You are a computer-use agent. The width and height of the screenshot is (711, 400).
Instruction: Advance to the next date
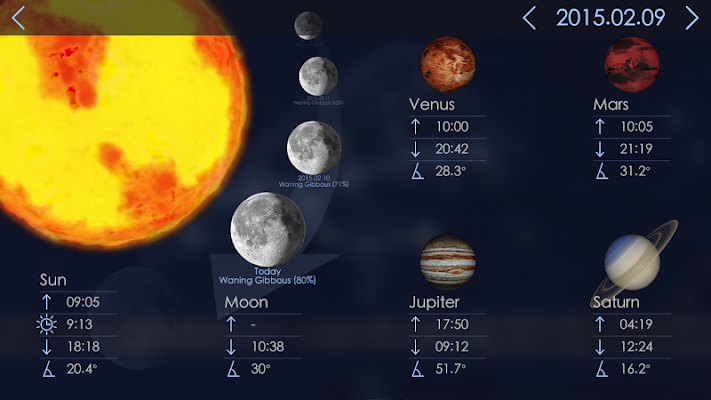pos(692,17)
